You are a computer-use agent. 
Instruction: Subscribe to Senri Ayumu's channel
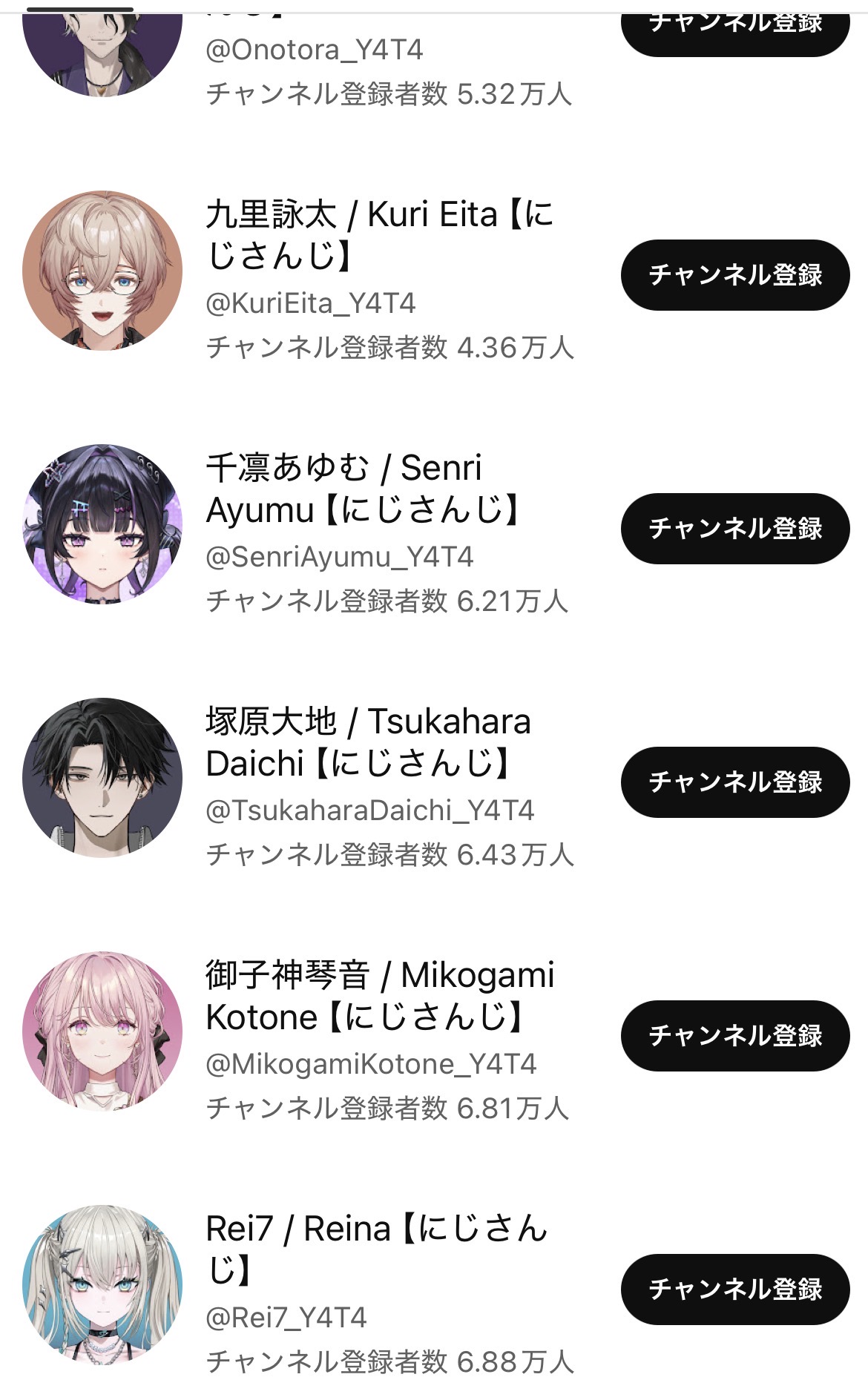[734, 529]
